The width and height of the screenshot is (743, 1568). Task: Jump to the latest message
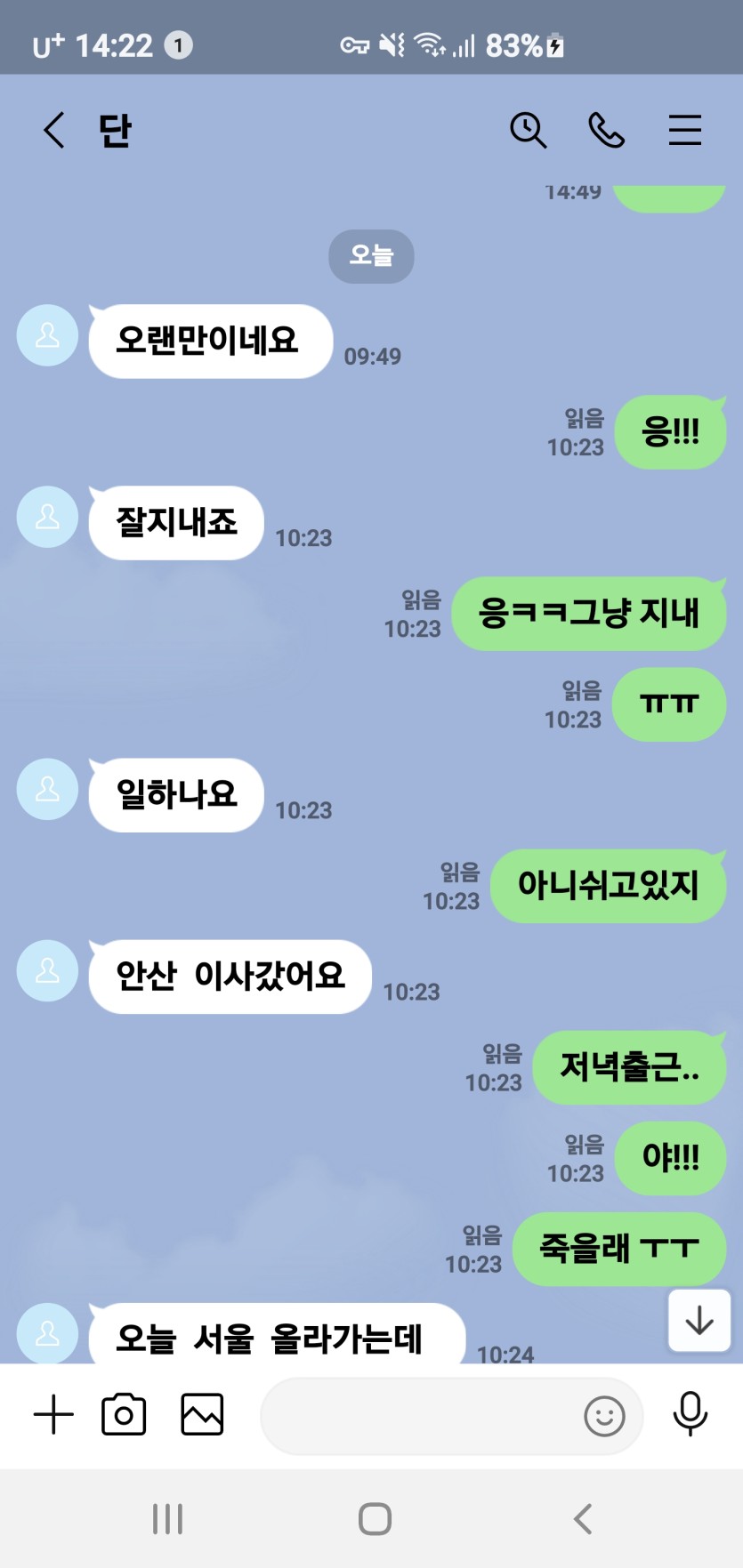tap(699, 1320)
